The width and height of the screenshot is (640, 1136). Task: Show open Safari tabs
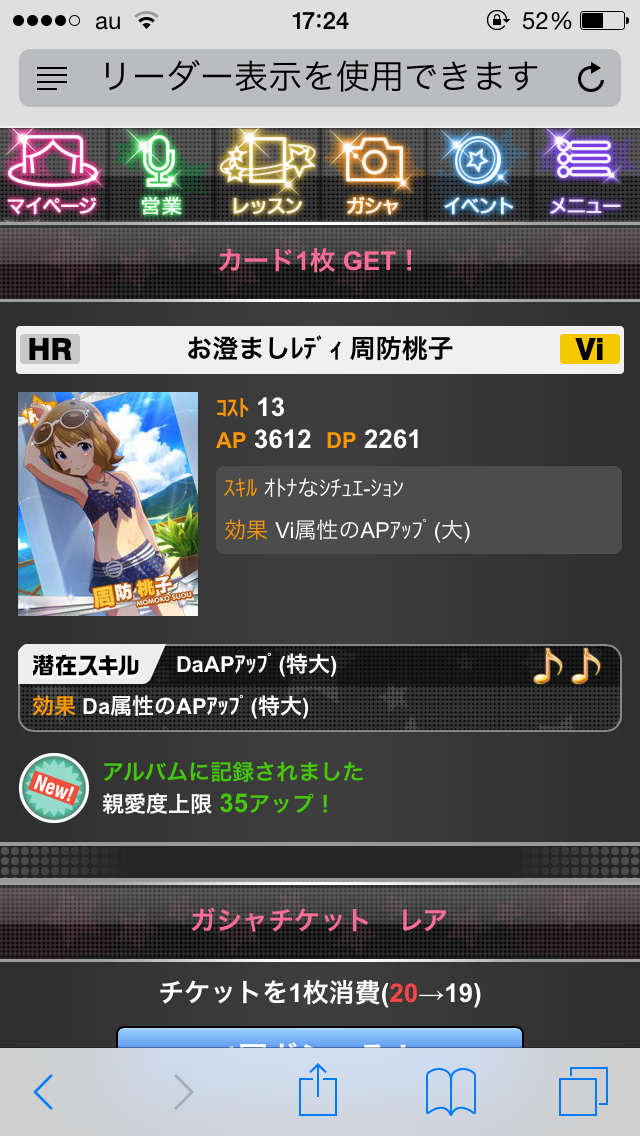click(583, 1092)
